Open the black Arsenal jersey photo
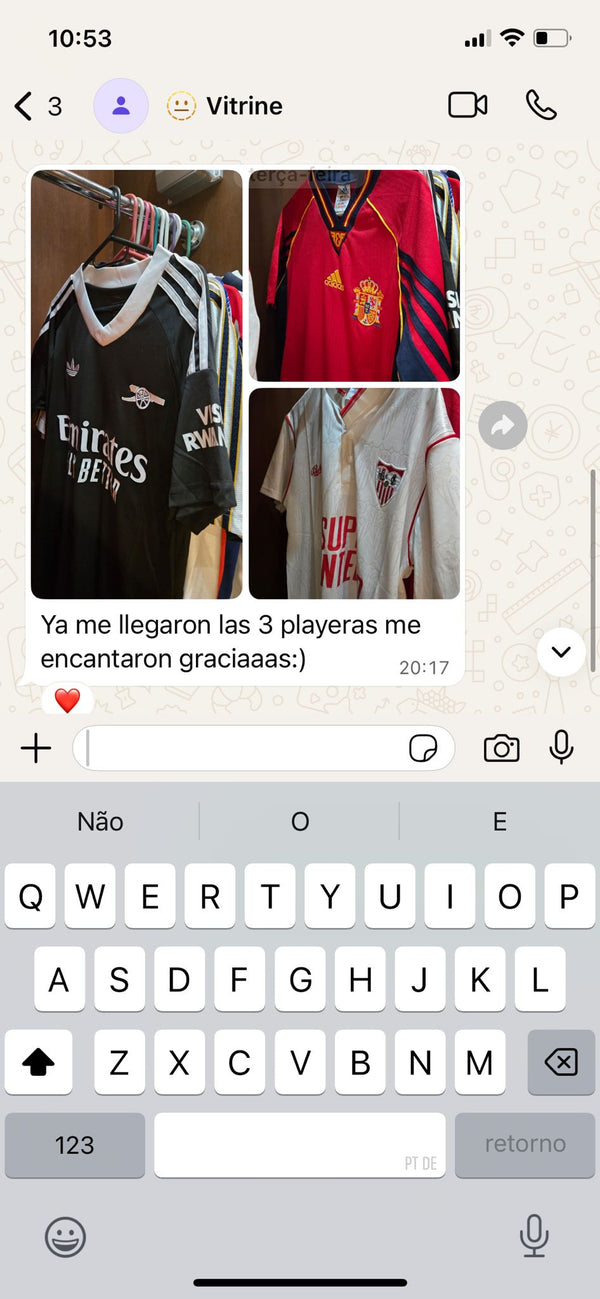The width and height of the screenshot is (600, 1299). [136, 384]
